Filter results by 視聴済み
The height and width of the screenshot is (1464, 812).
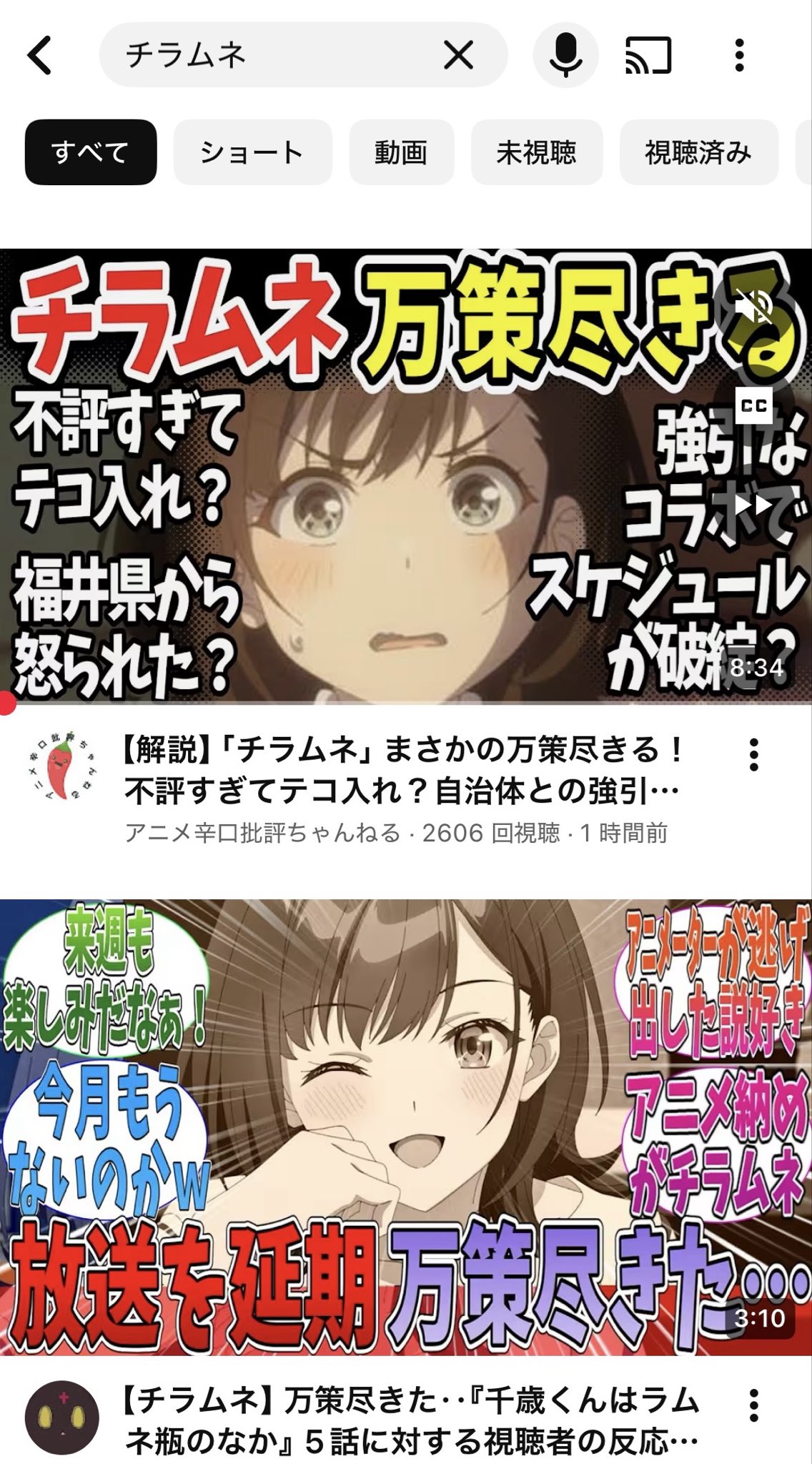click(x=698, y=152)
